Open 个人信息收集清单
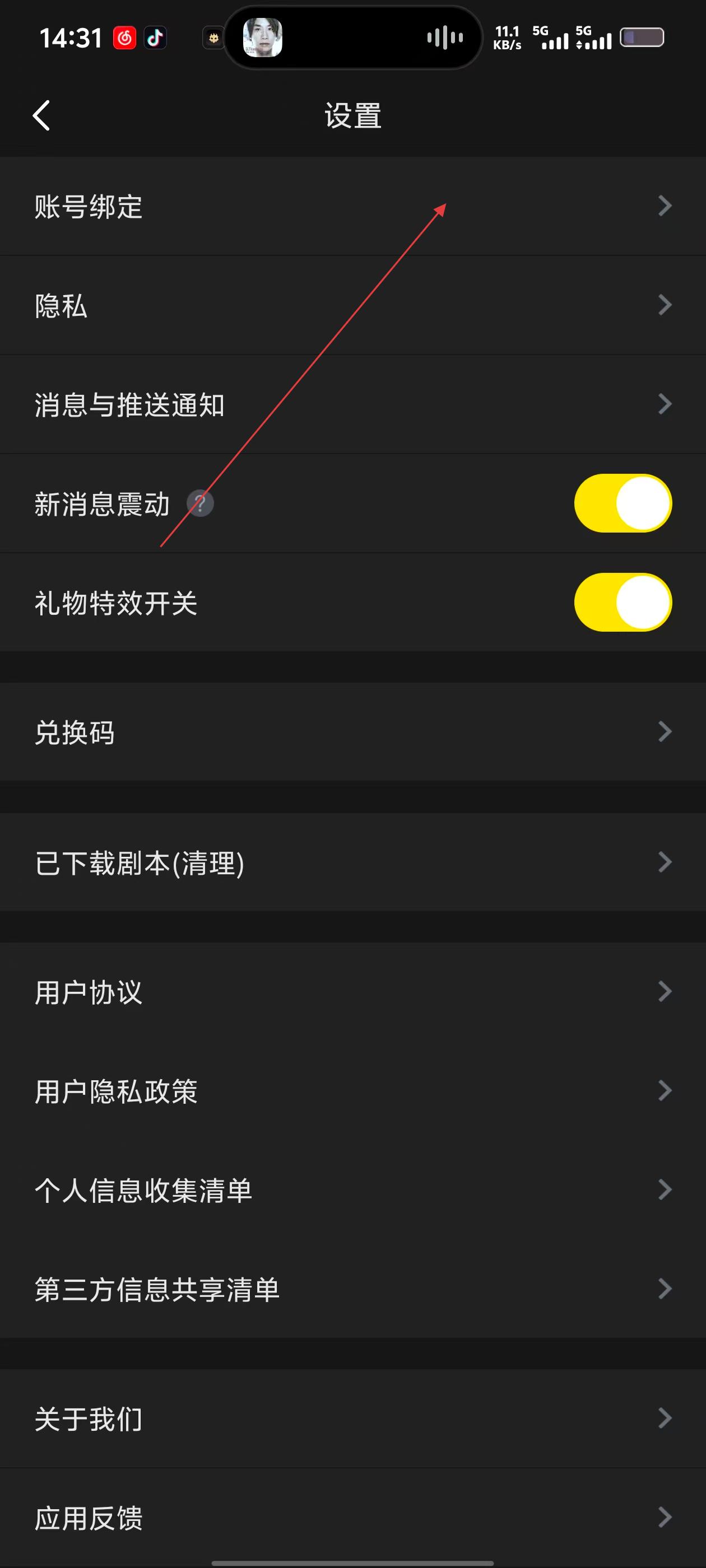Viewport: 706px width, 1568px height. (x=352, y=1190)
